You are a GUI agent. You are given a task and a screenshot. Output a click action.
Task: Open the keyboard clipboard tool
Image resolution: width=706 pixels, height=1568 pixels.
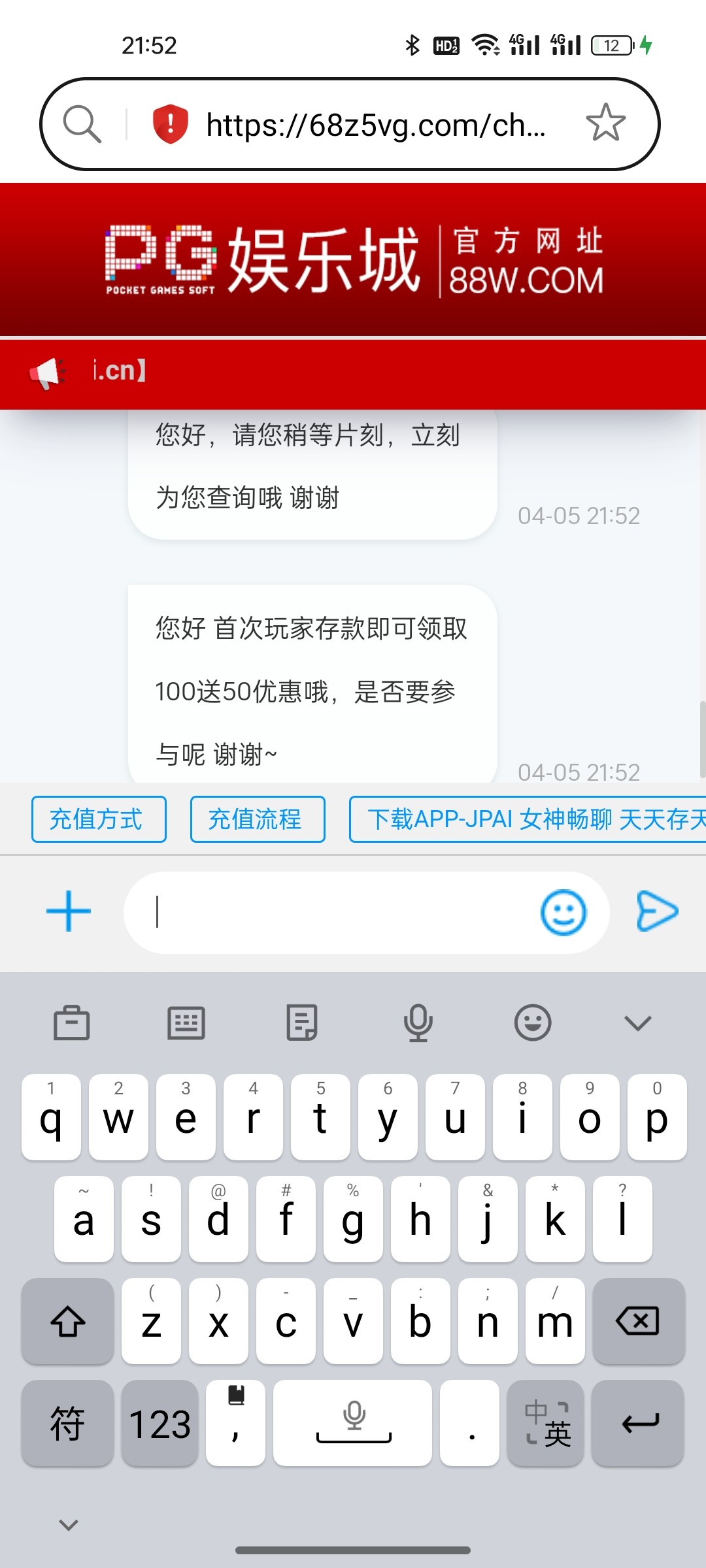pos(71,1022)
